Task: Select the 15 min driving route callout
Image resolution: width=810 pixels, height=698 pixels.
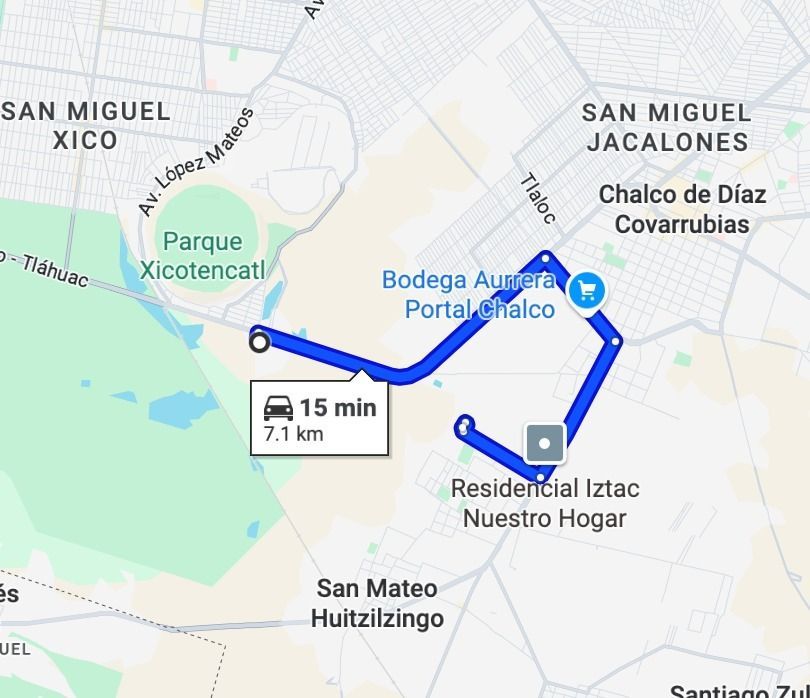Action: click(x=319, y=418)
